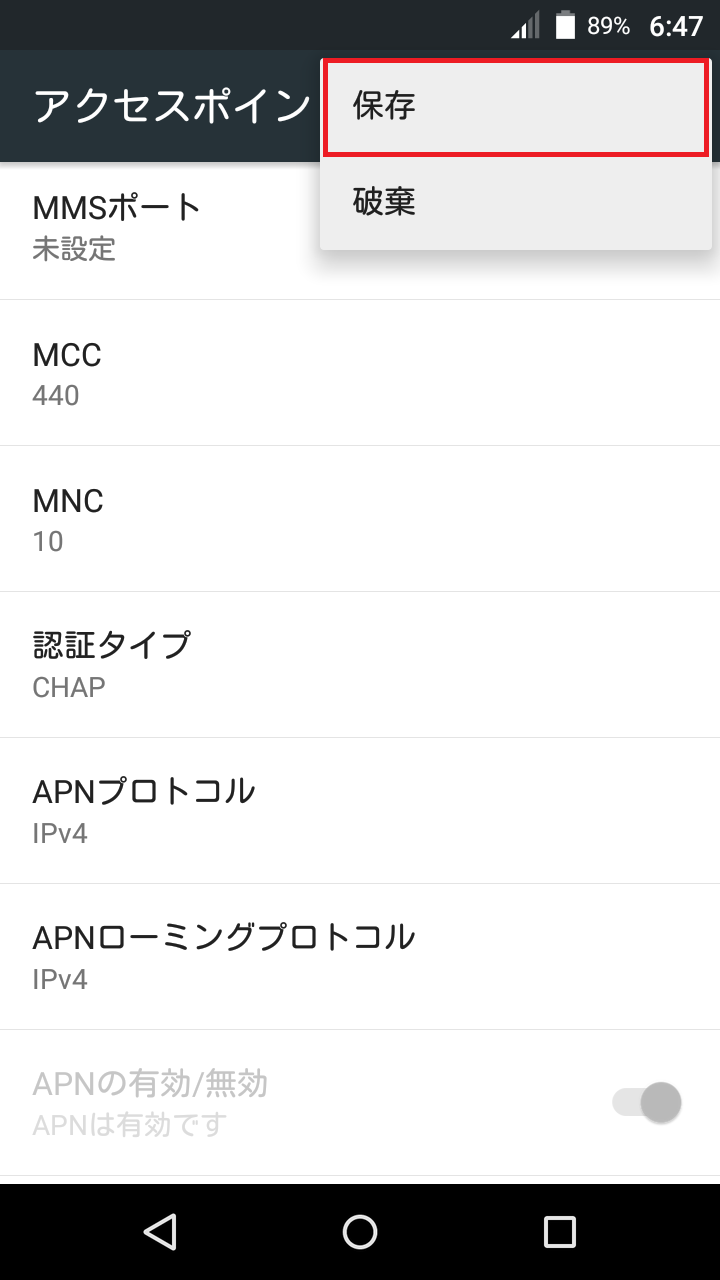Tap the APN toggle slider knob
720x1280 pixels.
point(655,1102)
